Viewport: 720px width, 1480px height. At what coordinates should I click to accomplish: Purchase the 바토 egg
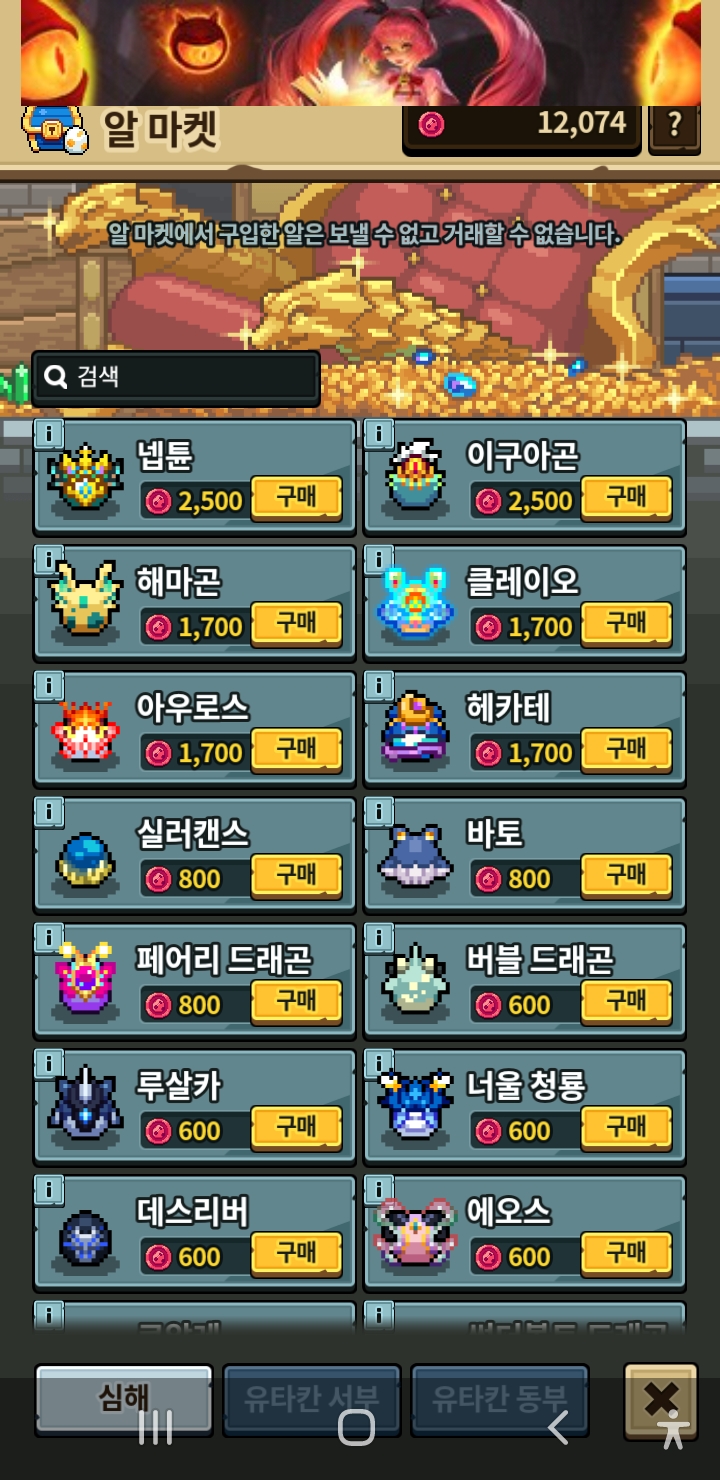(626, 875)
